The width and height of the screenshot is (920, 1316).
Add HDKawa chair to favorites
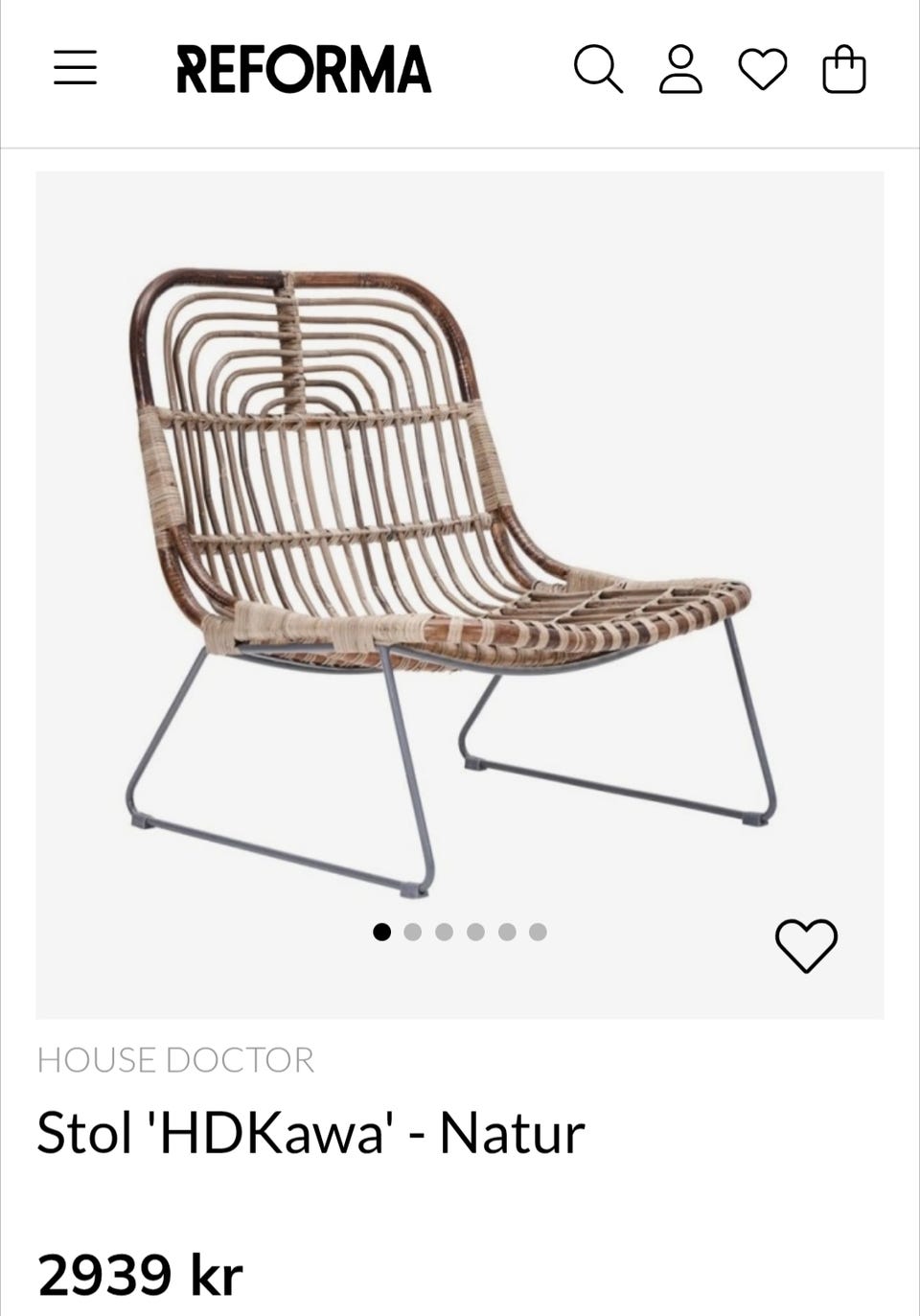806,945
